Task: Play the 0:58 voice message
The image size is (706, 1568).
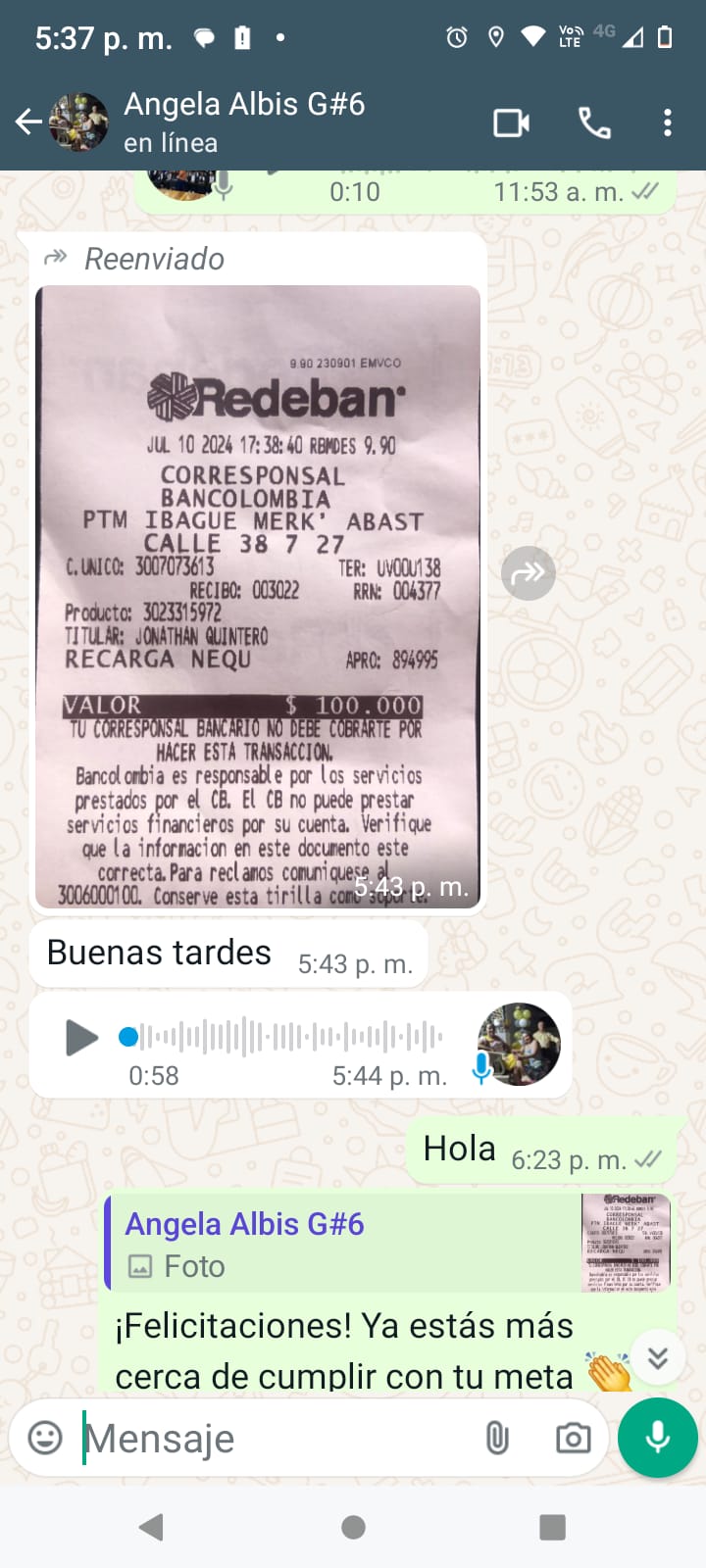Action: tap(81, 1037)
